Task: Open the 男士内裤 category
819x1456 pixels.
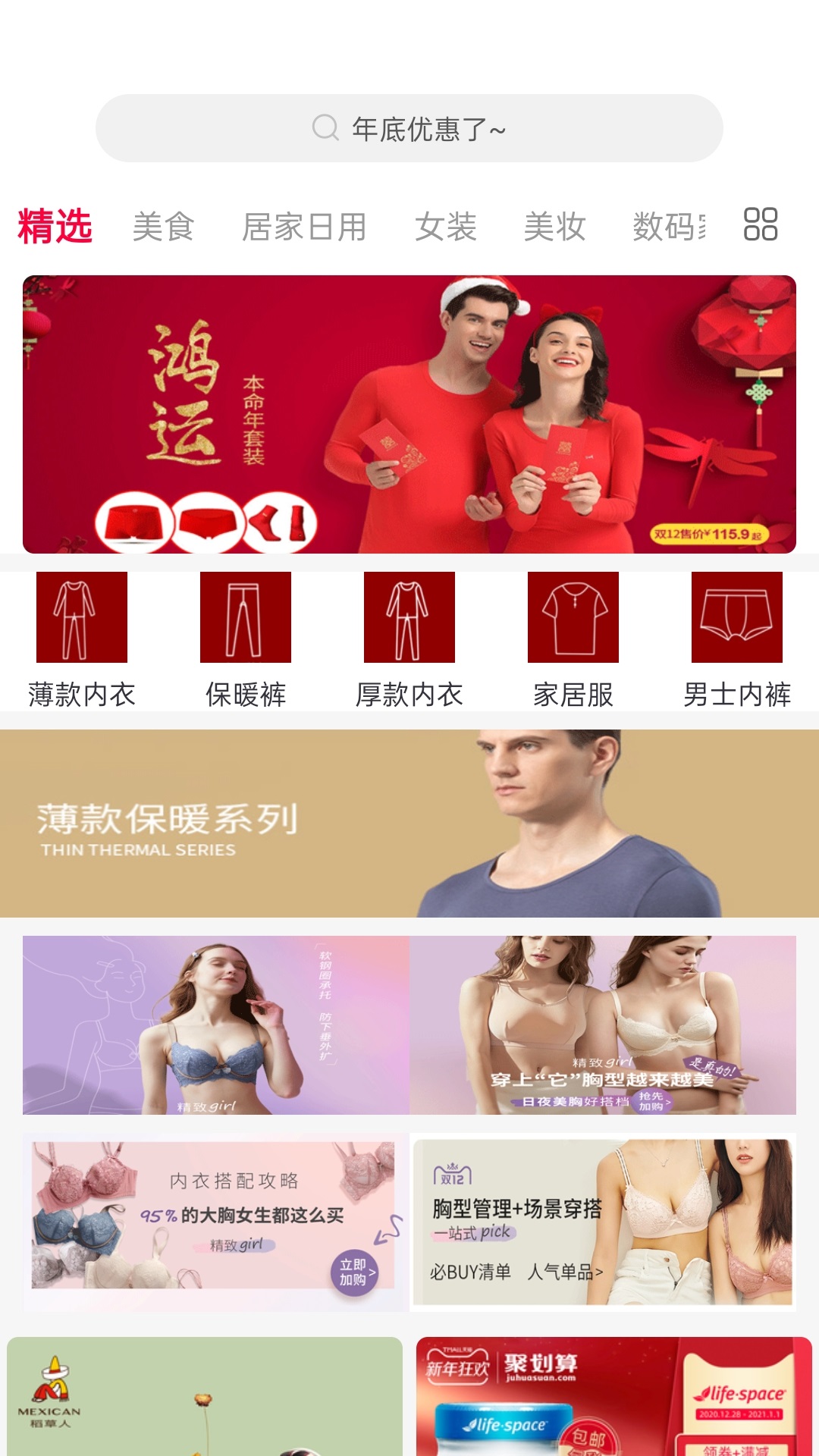Action: pos(737,639)
